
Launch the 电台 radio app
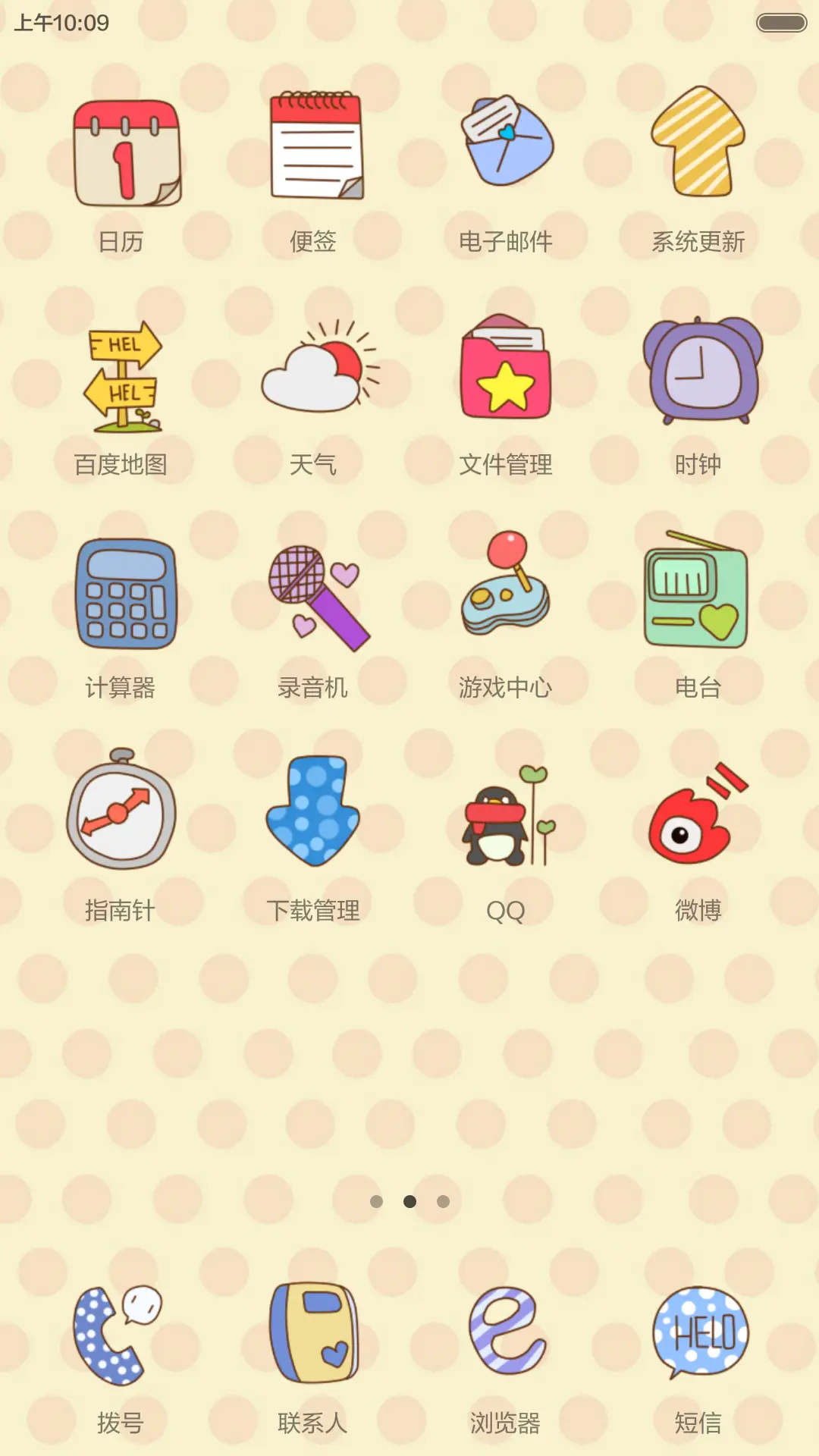pyautogui.click(x=698, y=591)
